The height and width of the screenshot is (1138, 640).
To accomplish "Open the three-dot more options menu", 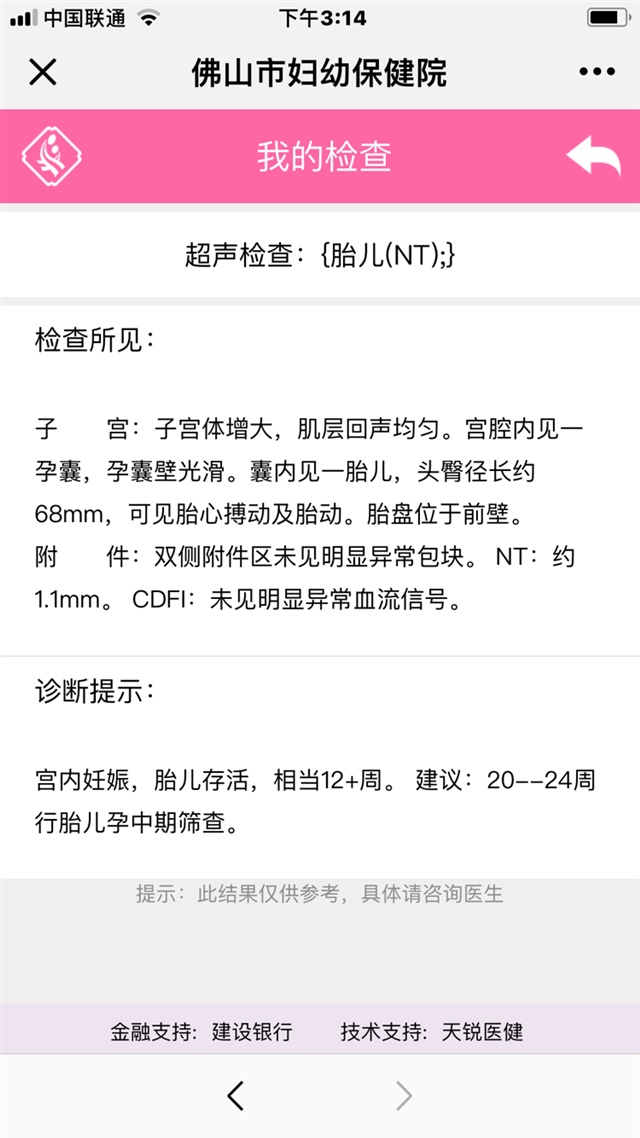I will pyautogui.click(x=597, y=73).
